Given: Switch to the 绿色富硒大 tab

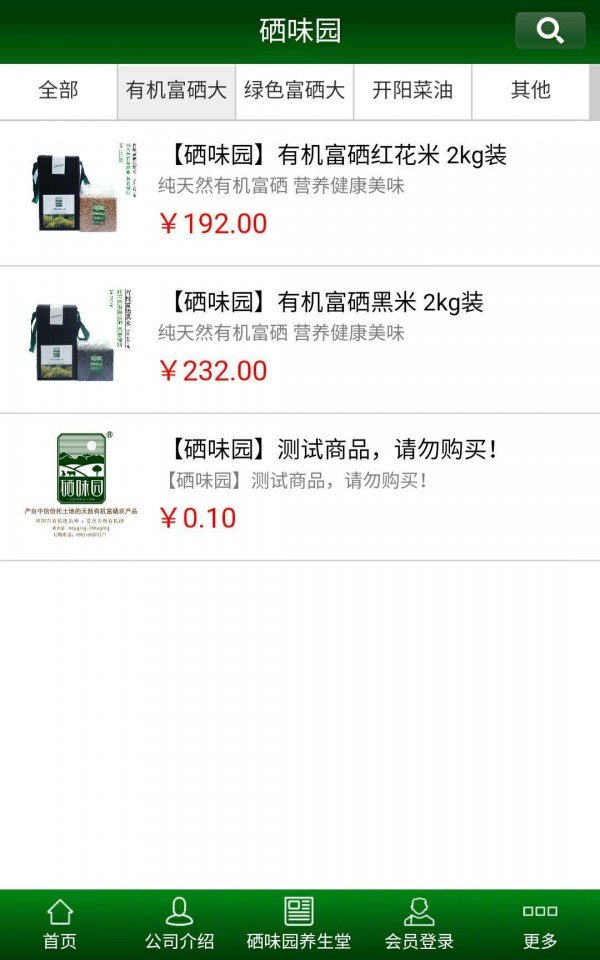Looking at the screenshot, I should click(294, 91).
